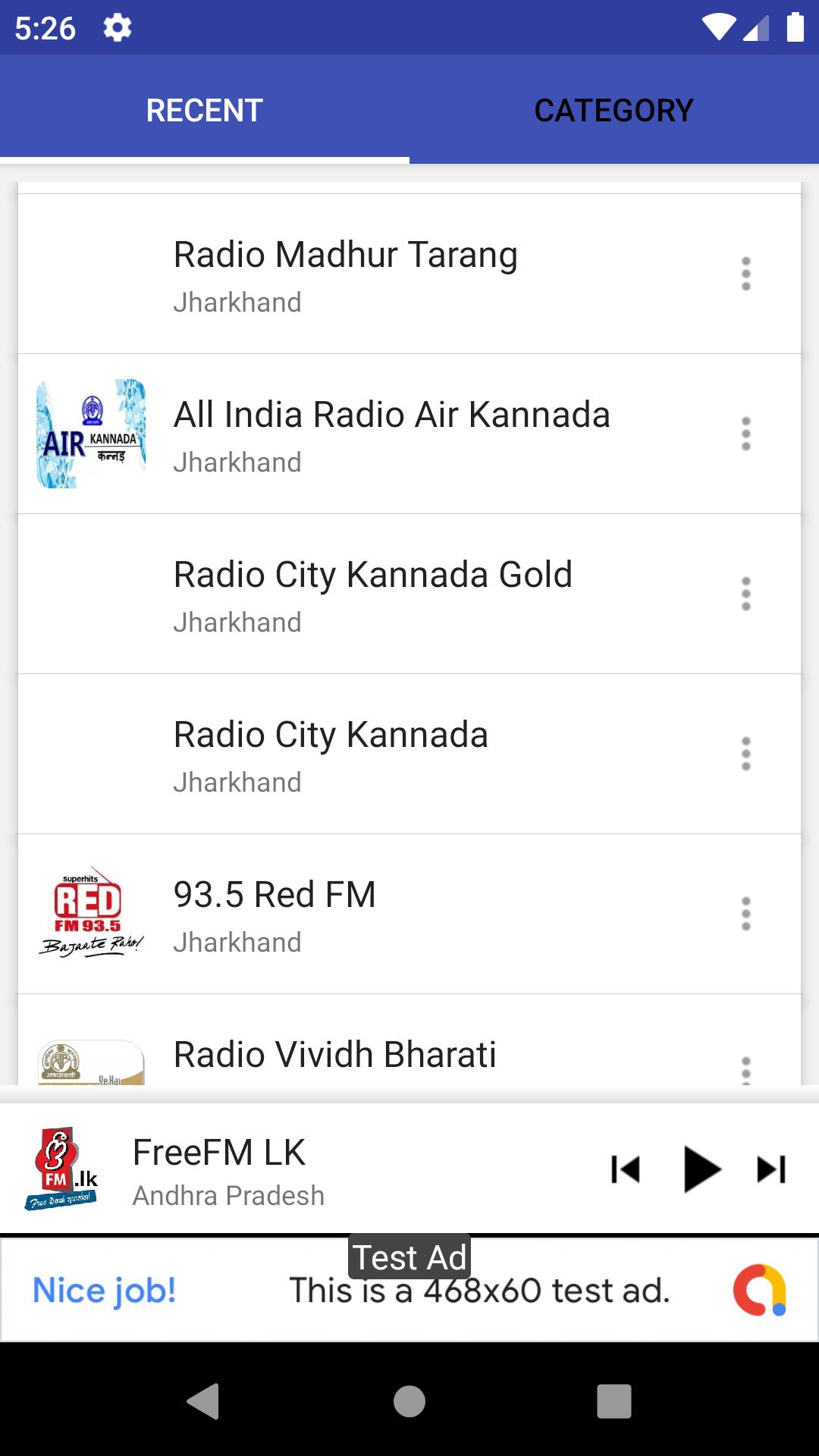
Task: Select the Recent tab
Action: (205, 110)
